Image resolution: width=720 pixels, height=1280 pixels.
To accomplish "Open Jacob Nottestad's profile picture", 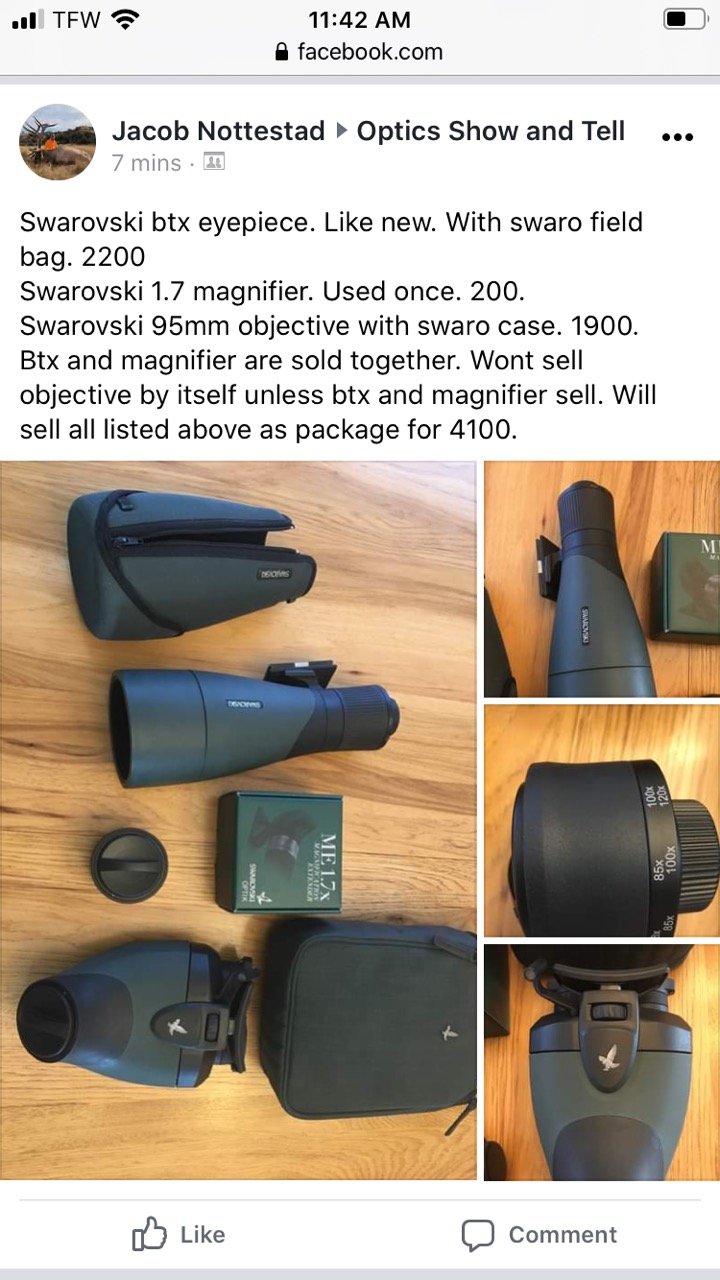I will tap(58, 142).
